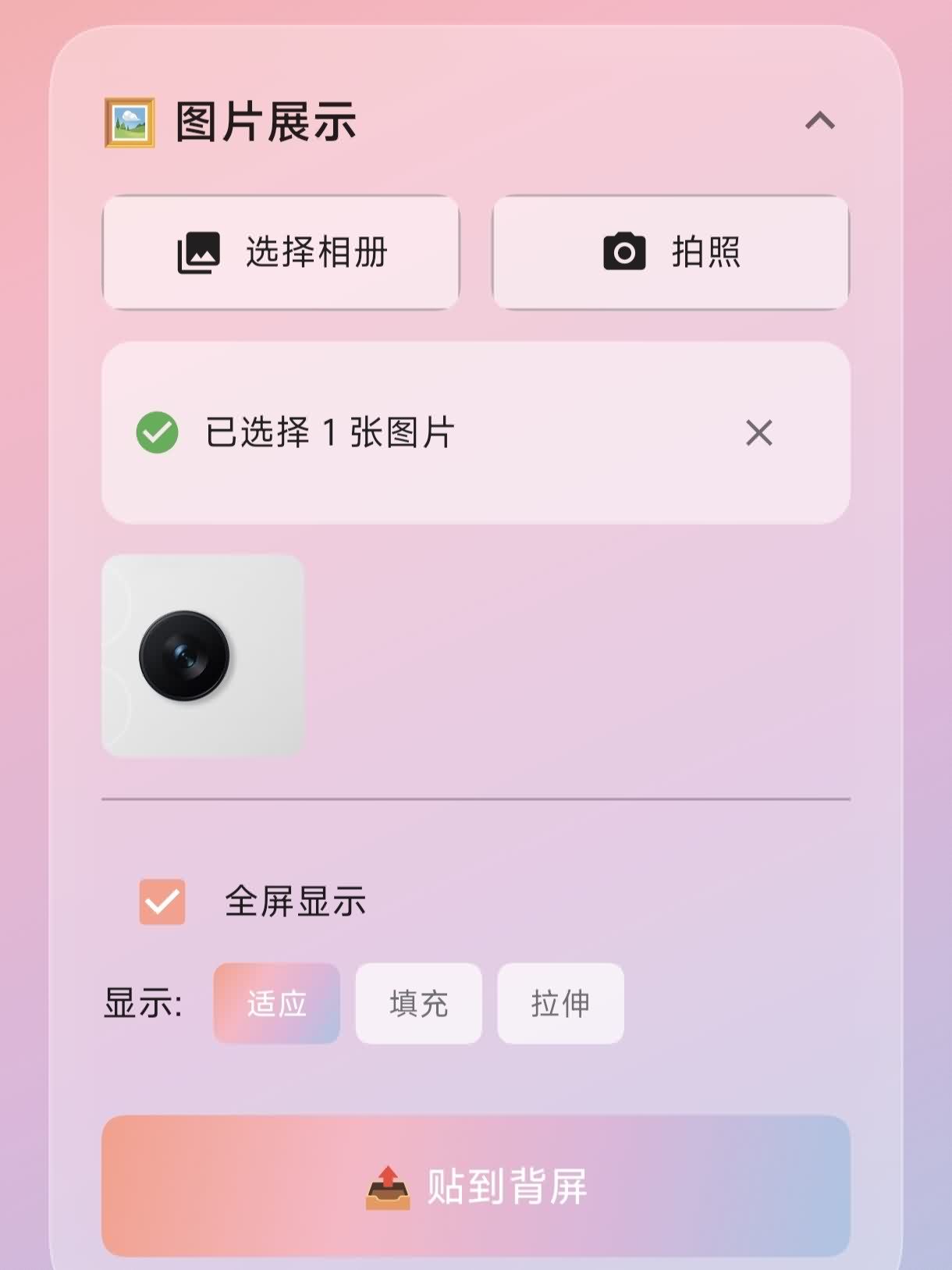The height and width of the screenshot is (1270, 952).
Task: Take a photo with 拍照
Action: 671,252
